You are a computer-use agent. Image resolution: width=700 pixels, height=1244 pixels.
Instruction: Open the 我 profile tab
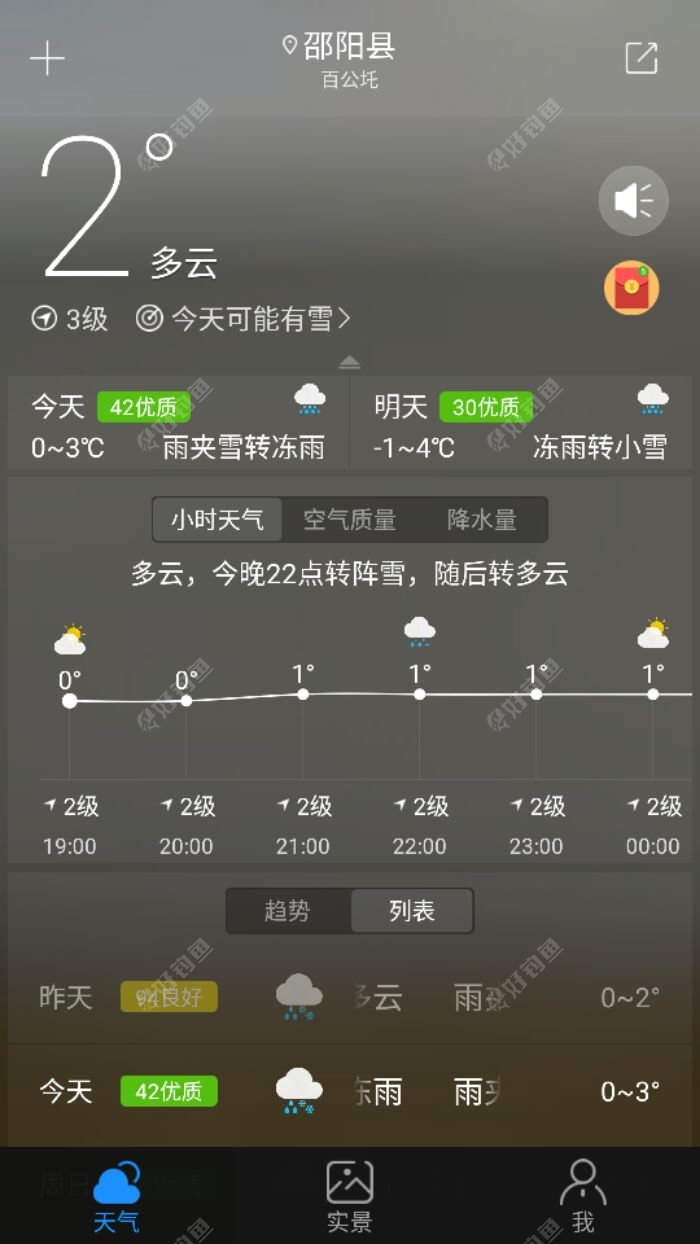(x=583, y=1197)
